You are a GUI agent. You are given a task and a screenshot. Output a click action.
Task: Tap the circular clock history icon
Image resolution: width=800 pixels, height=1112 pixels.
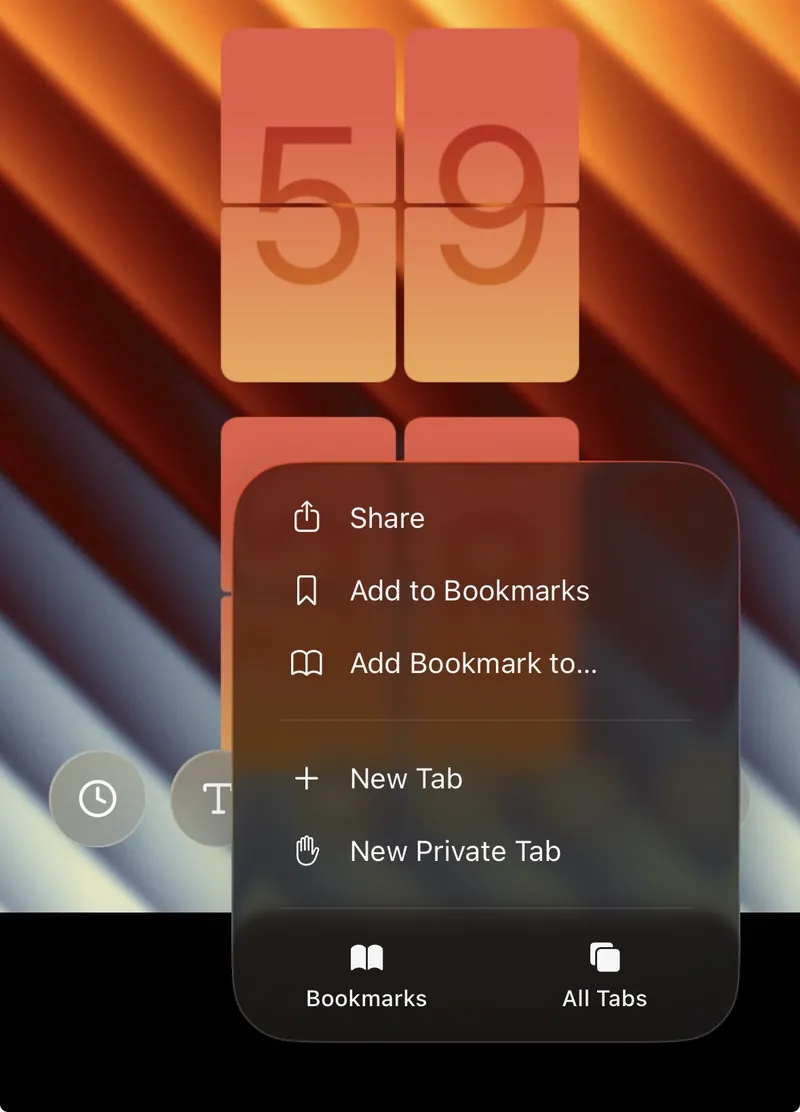click(x=96, y=798)
